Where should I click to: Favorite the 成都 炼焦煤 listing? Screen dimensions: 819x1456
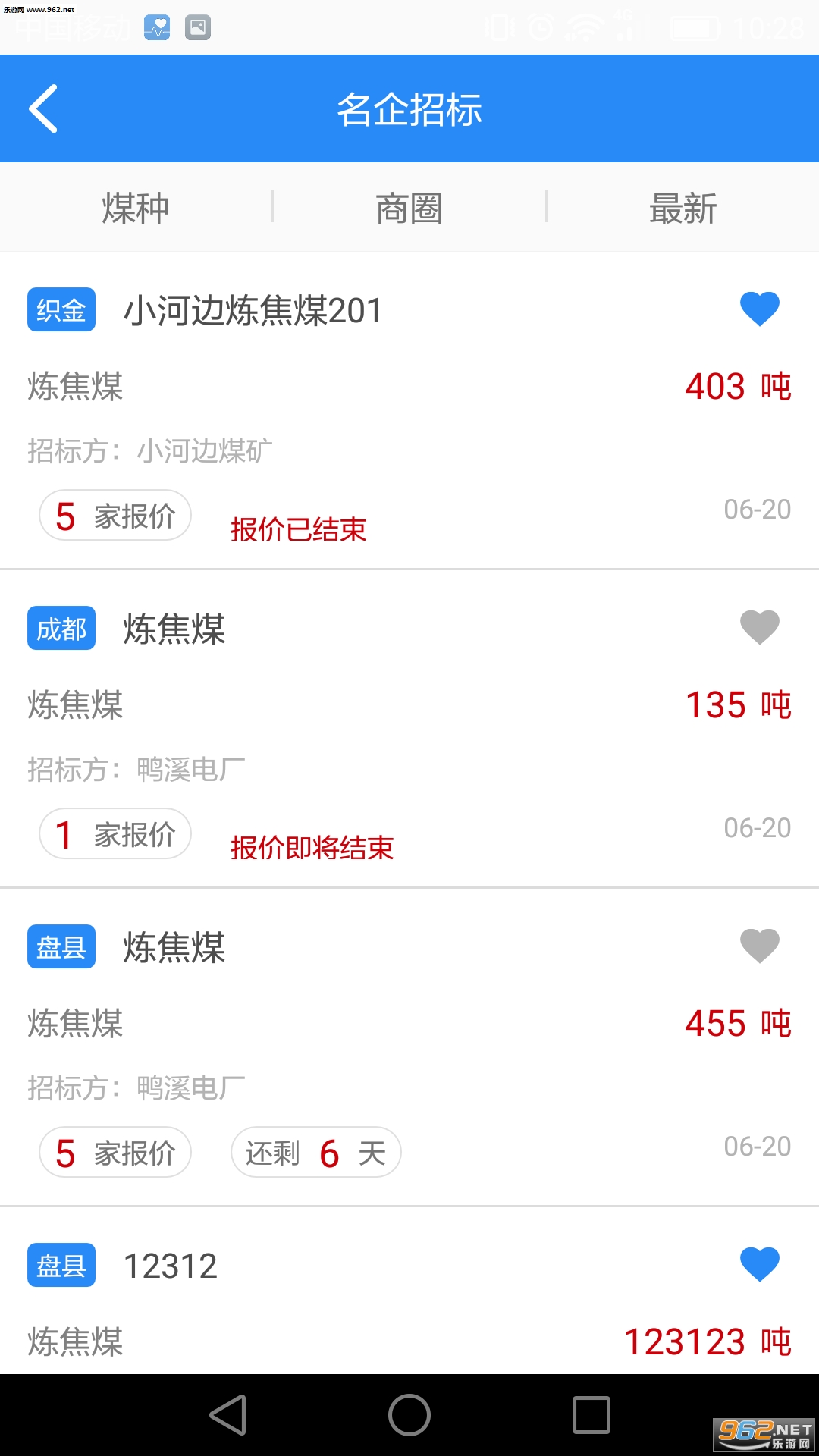click(x=759, y=628)
